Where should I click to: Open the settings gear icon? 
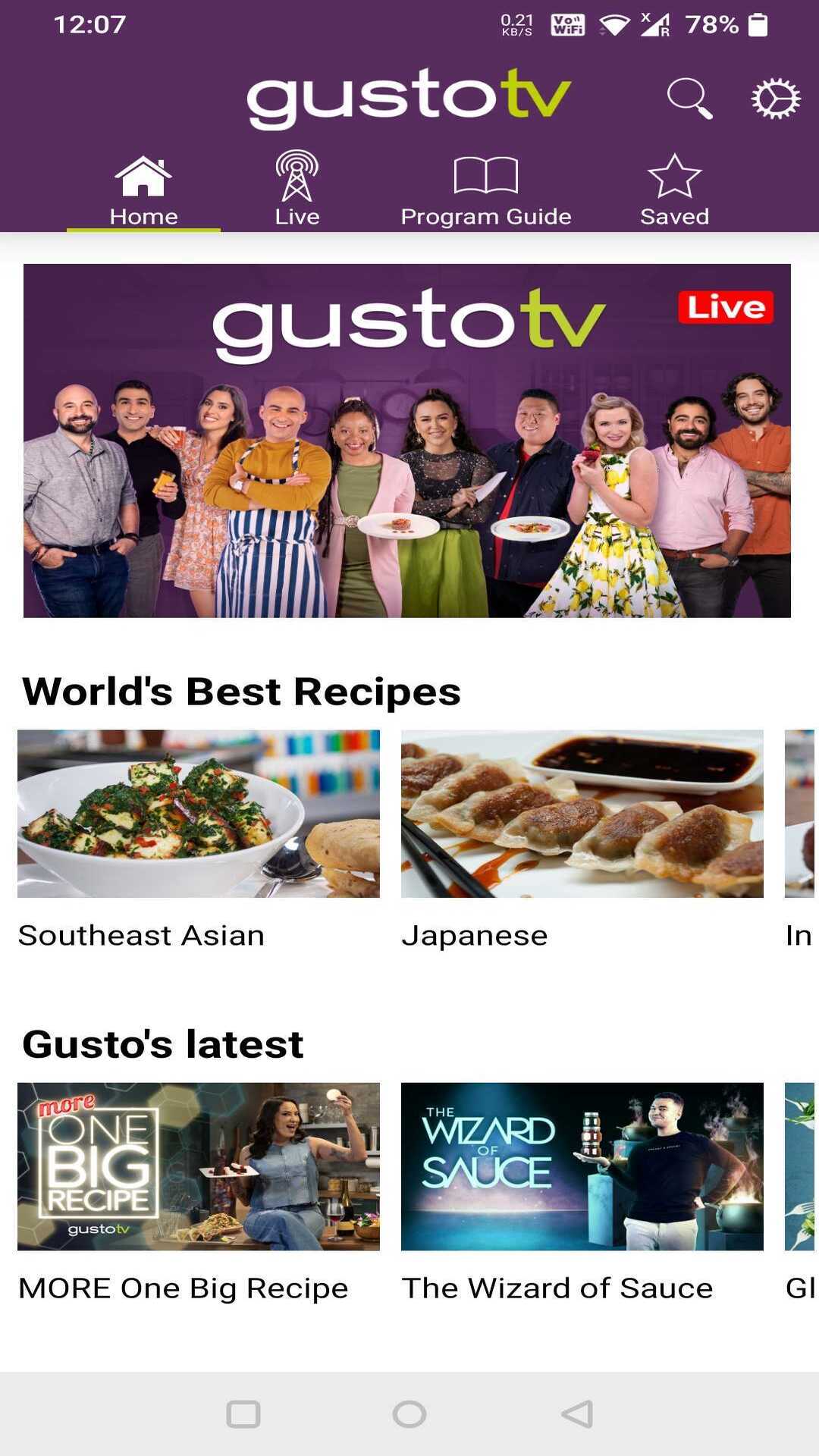tap(774, 97)
